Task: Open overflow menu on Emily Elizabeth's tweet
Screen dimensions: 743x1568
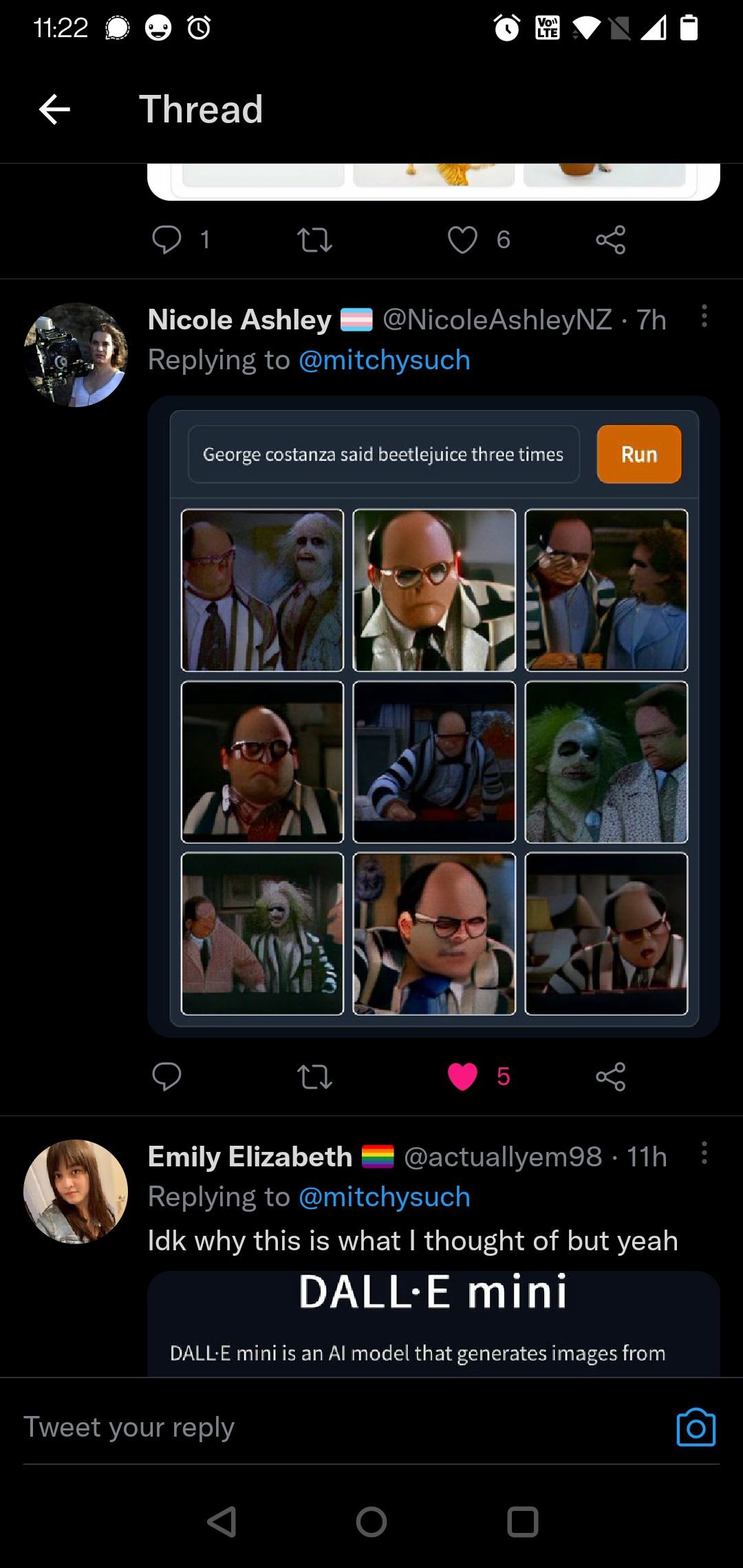Action: click(x=704, y=1153)
